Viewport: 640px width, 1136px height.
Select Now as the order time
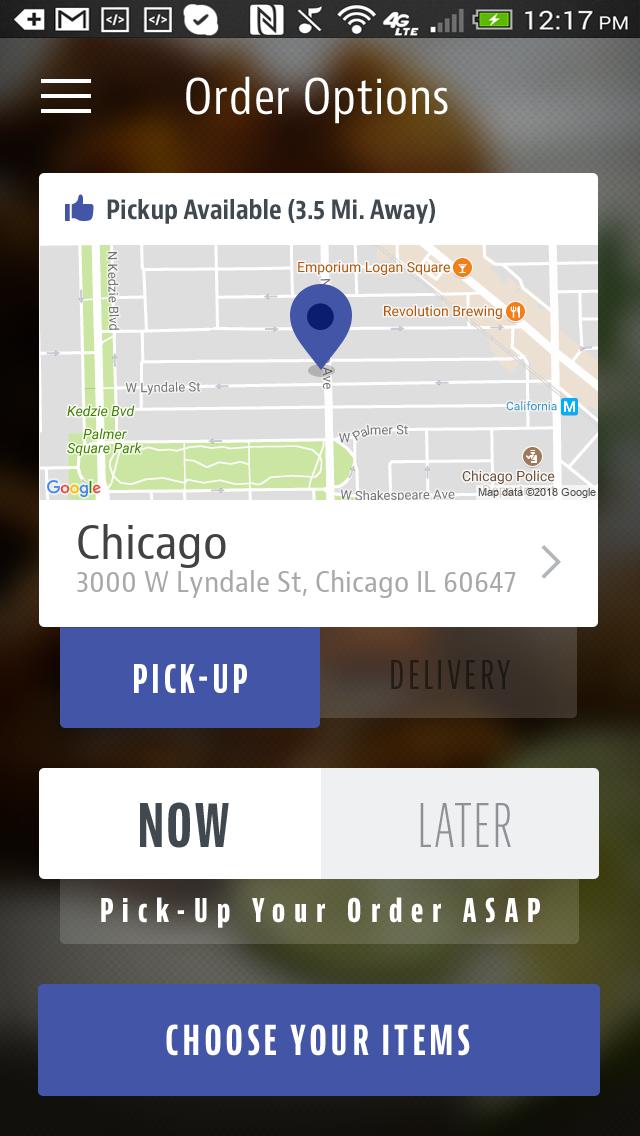pos(181,824)
